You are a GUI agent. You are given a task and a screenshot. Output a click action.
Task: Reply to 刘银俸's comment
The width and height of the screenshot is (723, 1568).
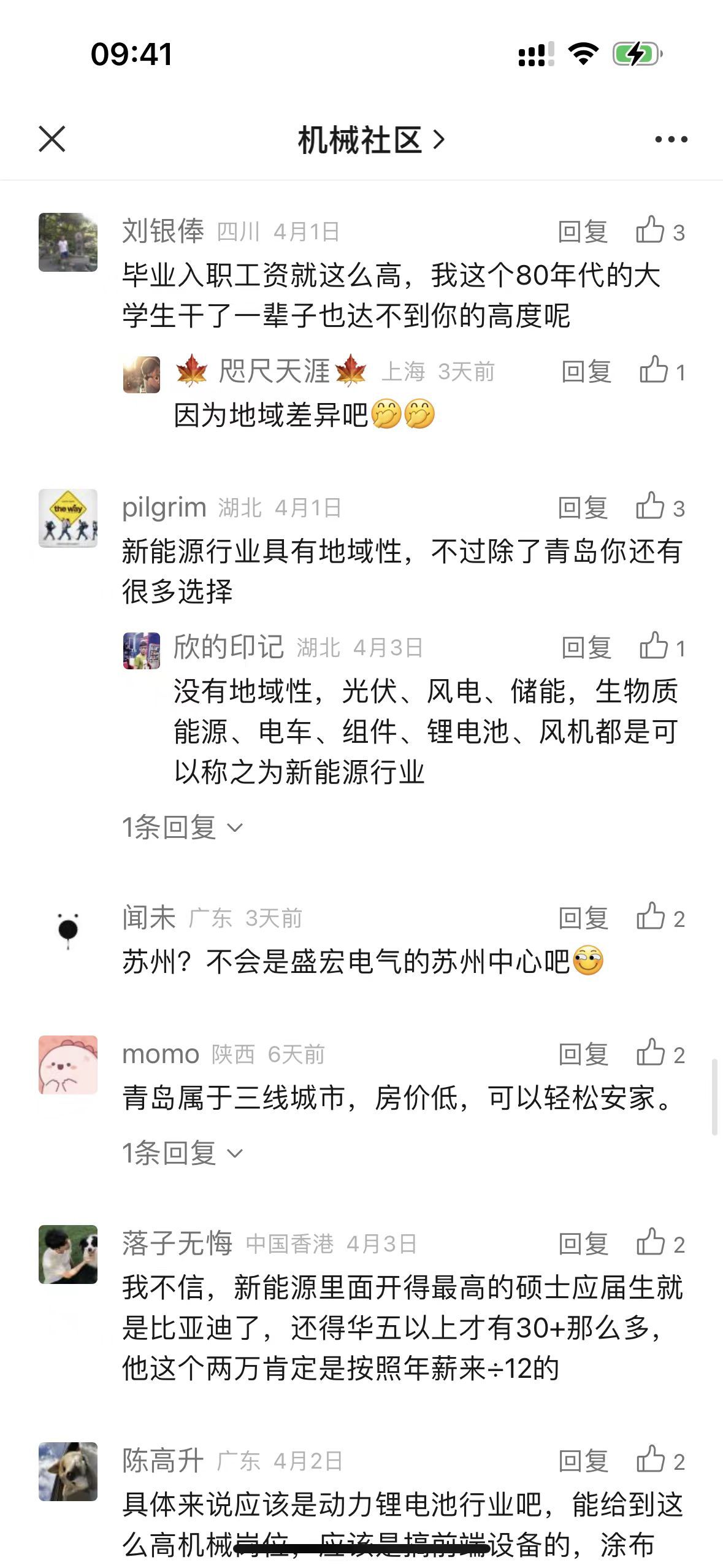(582, 232)
